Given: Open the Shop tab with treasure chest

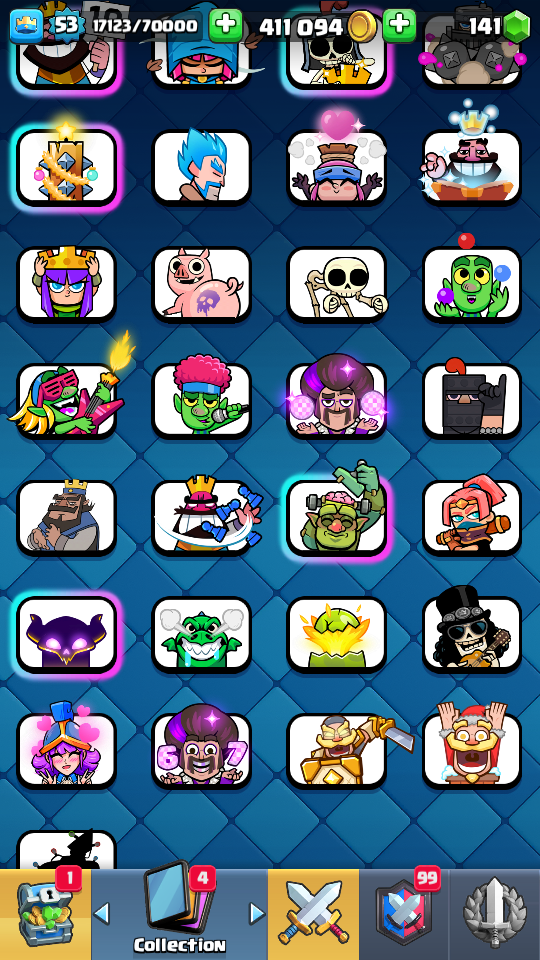Looking at the screenshot, I should pyautogui.click(x=45, y=914).
